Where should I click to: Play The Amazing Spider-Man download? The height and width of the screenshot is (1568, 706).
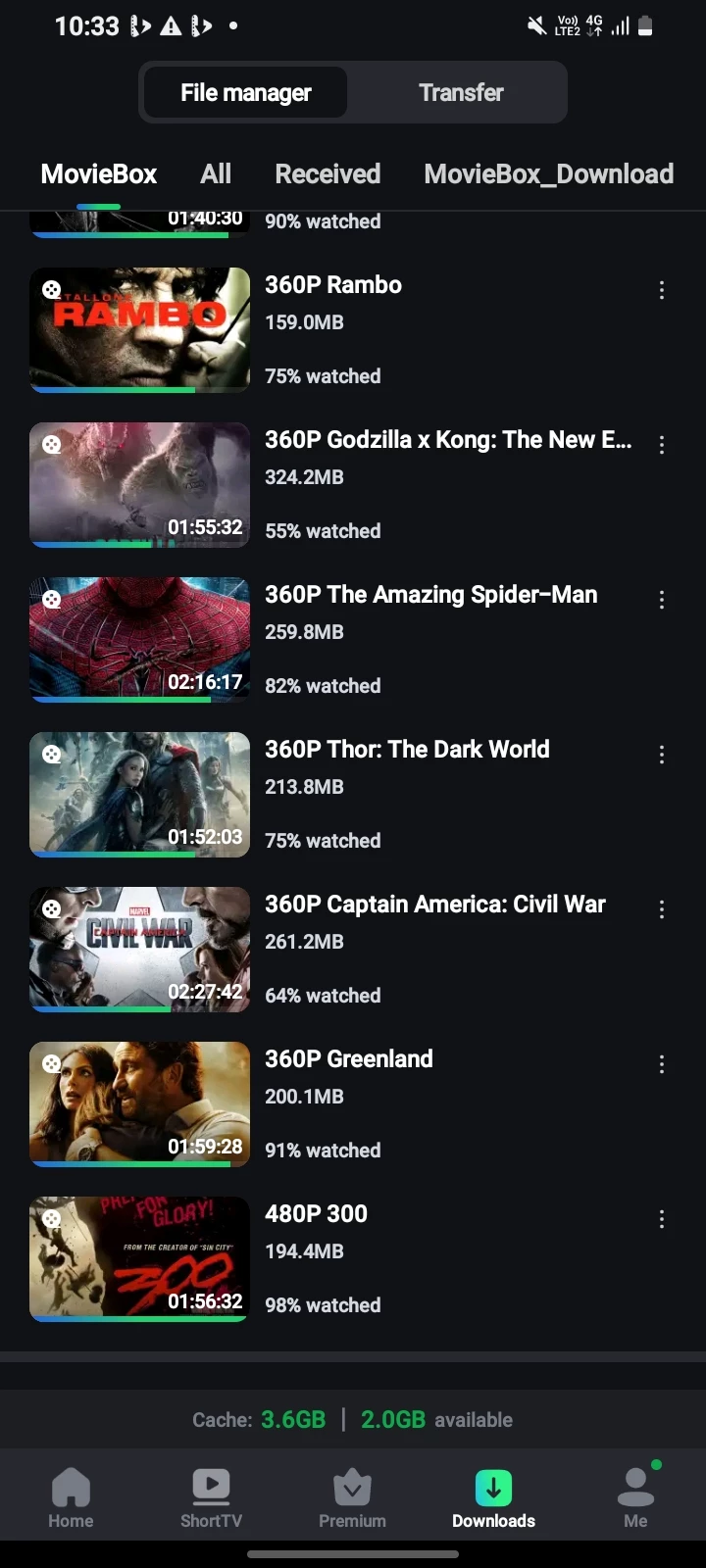139,639
